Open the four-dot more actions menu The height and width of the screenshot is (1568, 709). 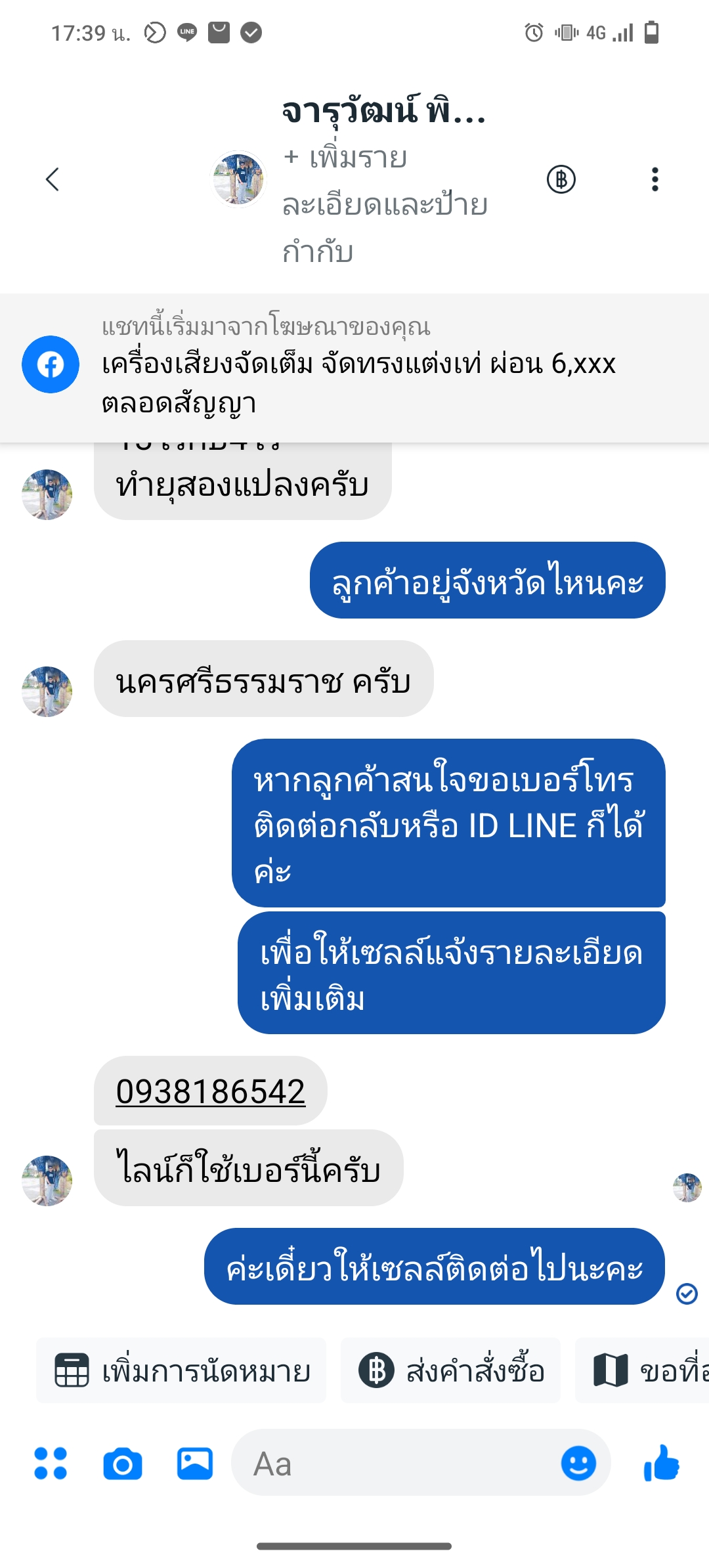51,1464
